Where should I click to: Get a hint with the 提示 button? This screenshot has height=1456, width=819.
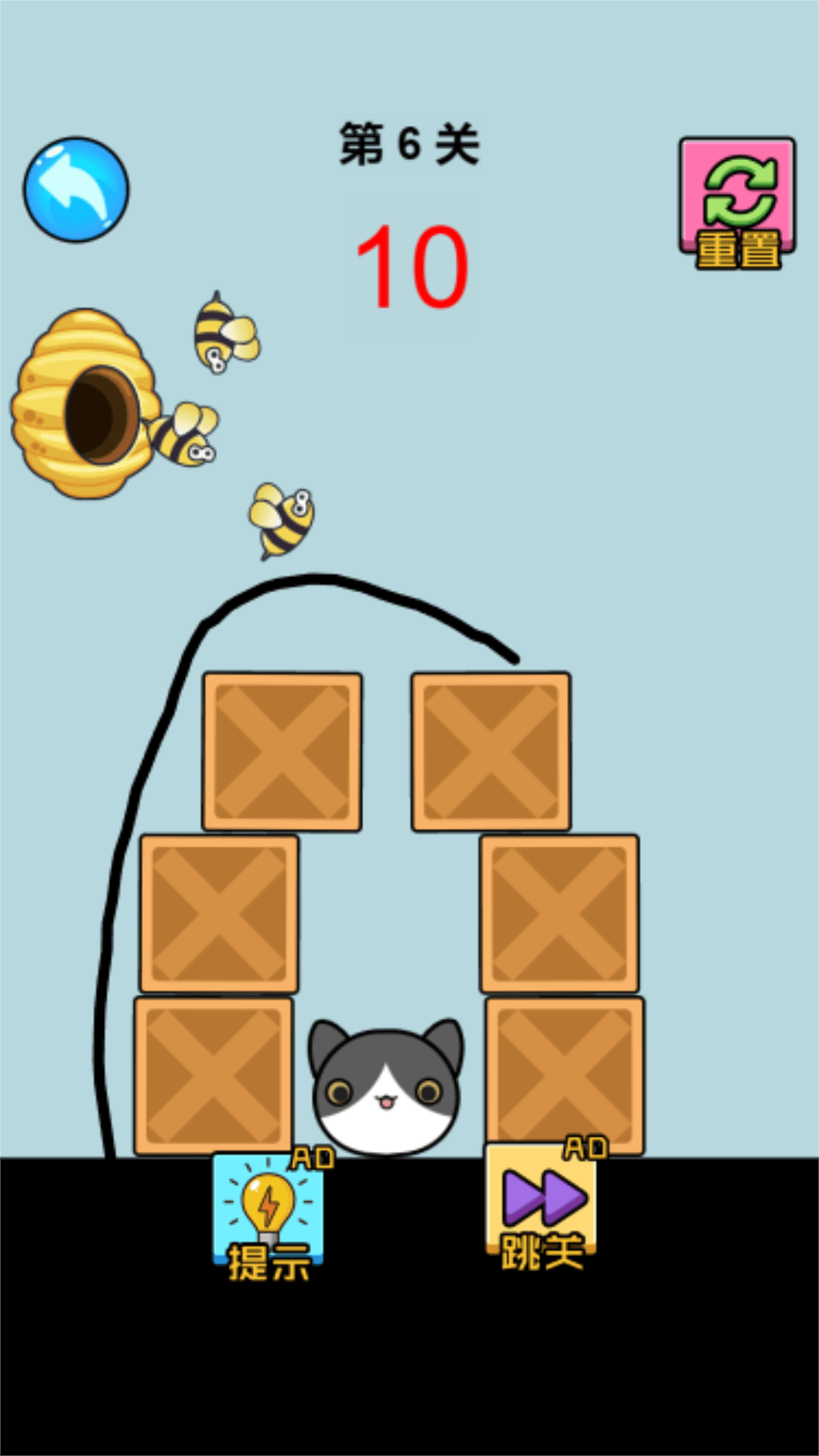coord(269,1215)
